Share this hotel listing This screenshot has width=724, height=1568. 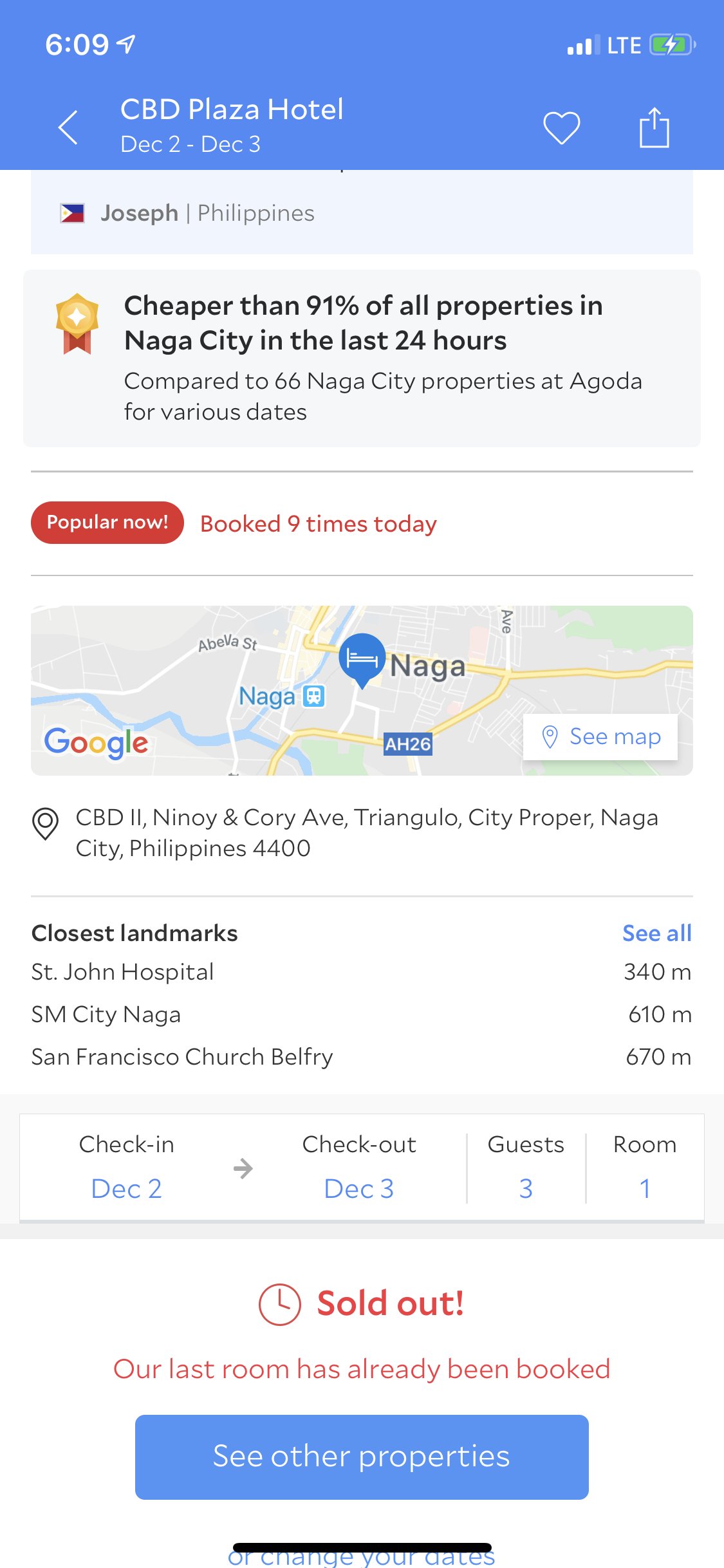pos(654,127)
